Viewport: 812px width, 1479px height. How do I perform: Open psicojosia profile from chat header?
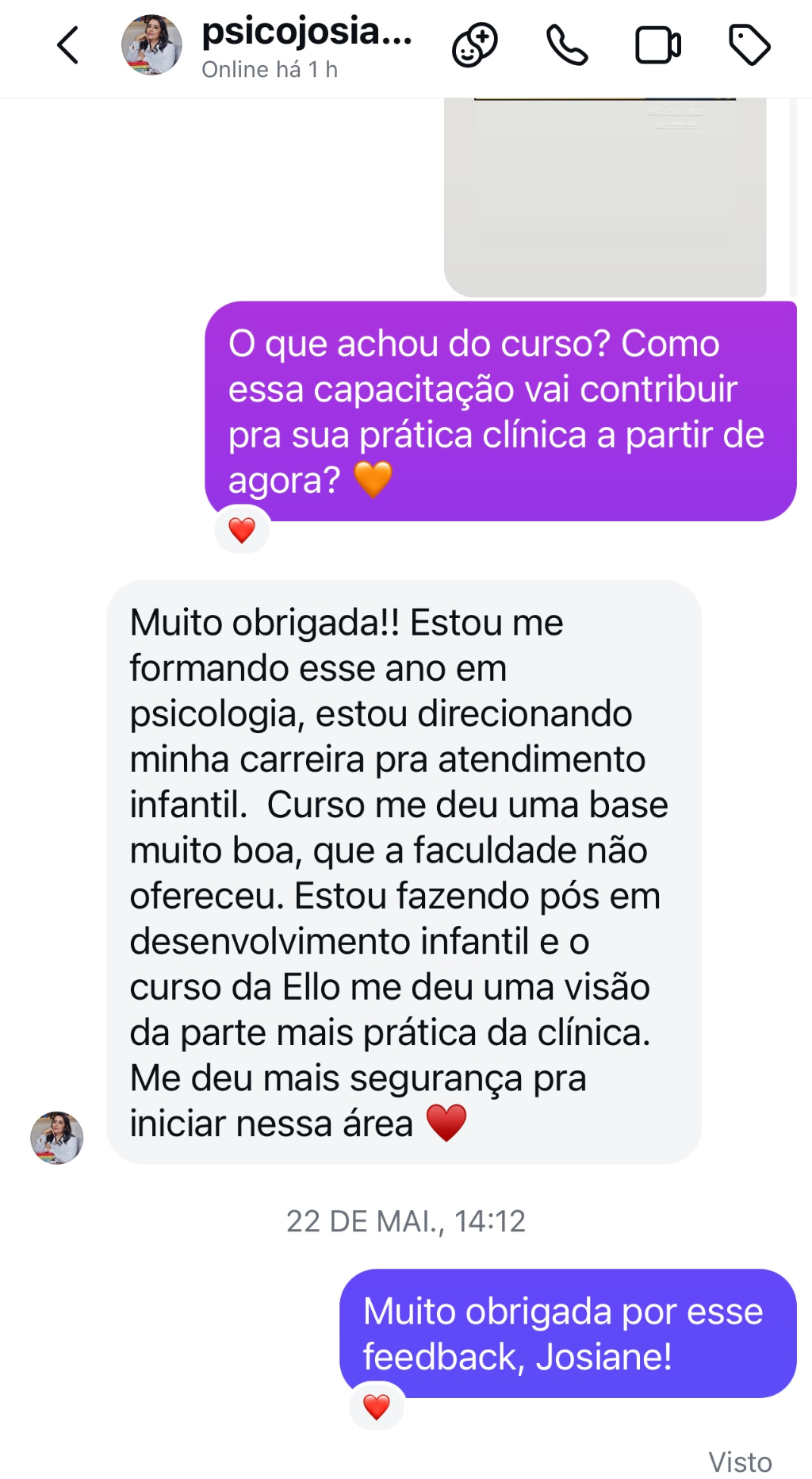click(x=306, y=46)
